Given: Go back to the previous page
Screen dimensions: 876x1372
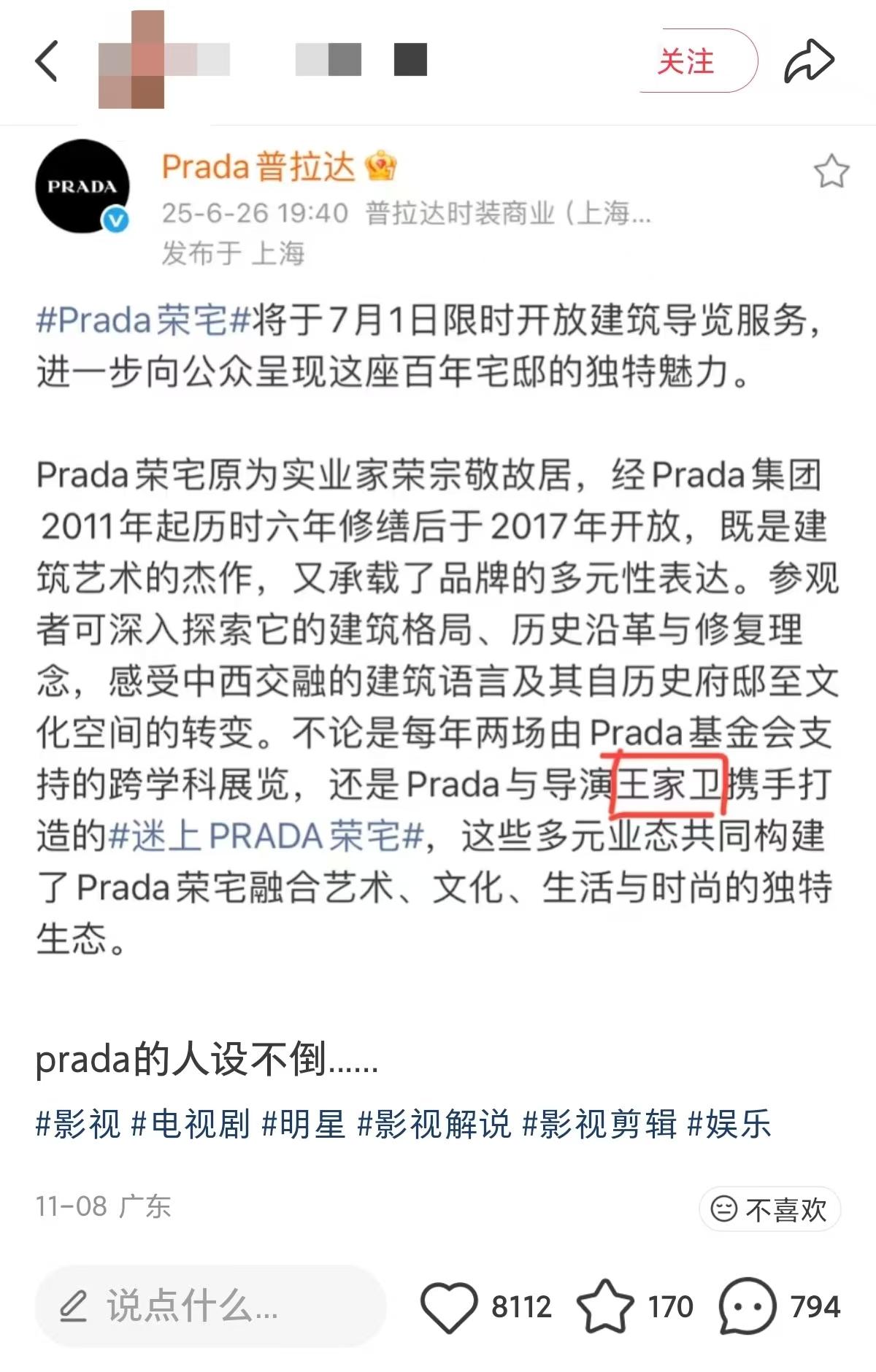Looking at the screenshot, I should (x=47, y=61).
